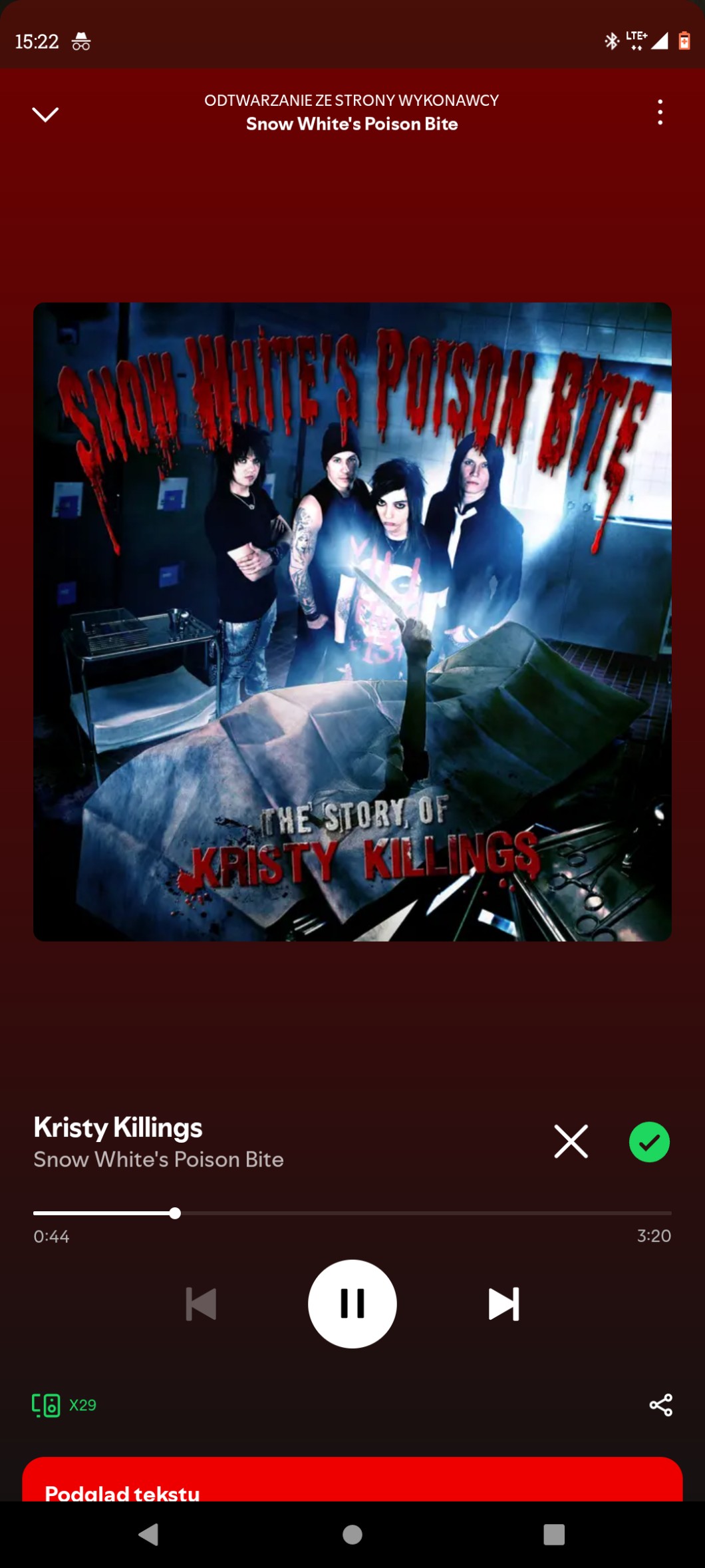
Task: Open the X29 connected device picker
Action: [65, 1405]
